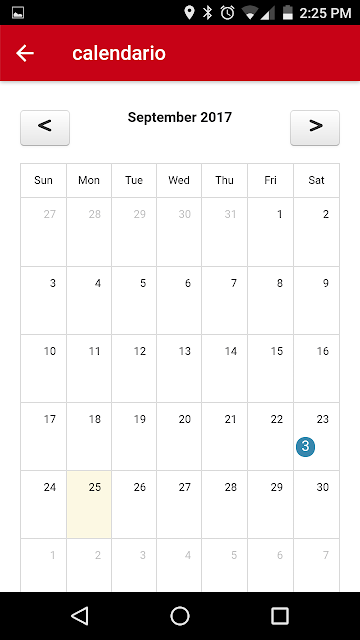Advance to the next month
The width and height of the screenshot is (360, 640).
pos(315,128)
